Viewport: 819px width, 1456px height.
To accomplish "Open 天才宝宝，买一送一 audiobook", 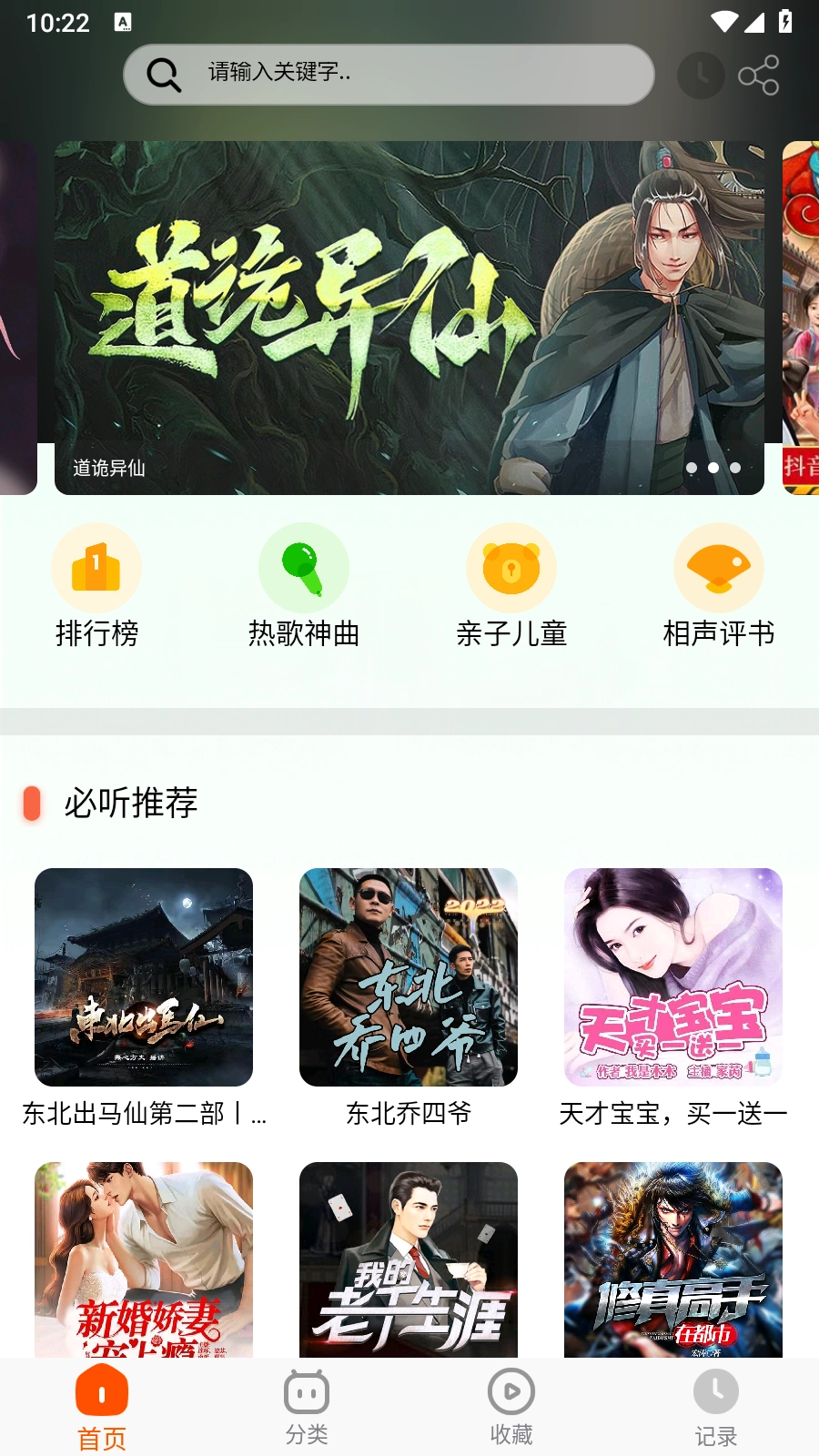I will pos(673,978).
